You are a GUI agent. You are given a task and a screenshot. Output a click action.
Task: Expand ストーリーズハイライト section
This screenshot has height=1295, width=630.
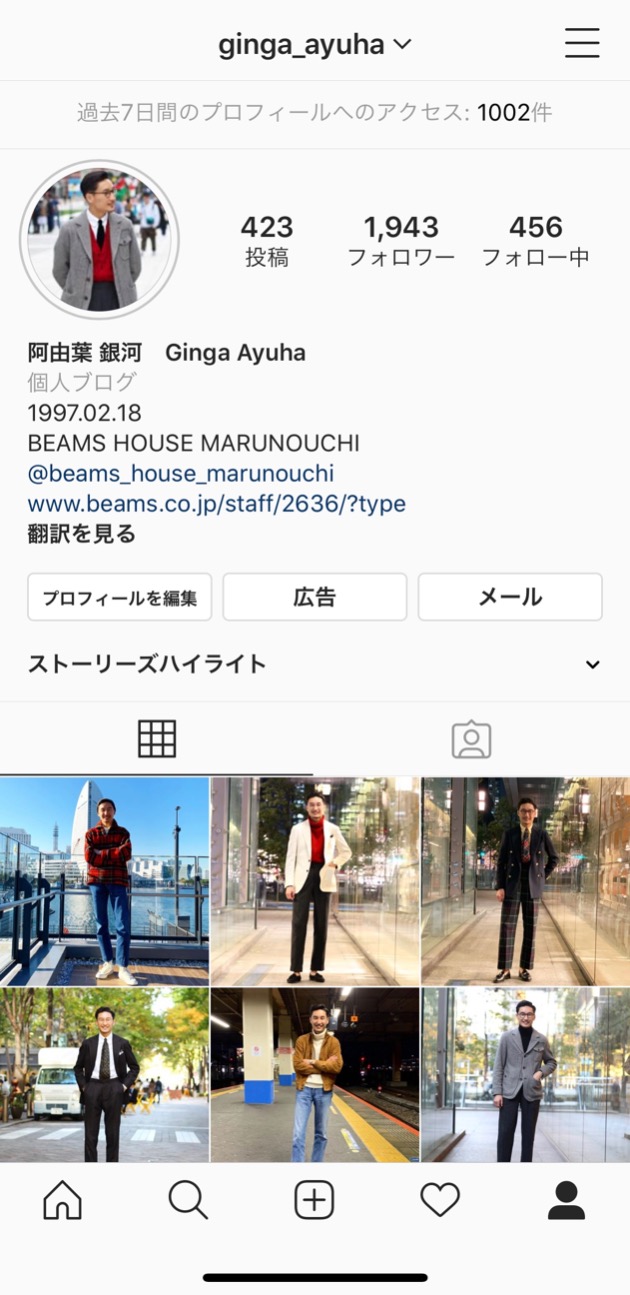[592, 664]
